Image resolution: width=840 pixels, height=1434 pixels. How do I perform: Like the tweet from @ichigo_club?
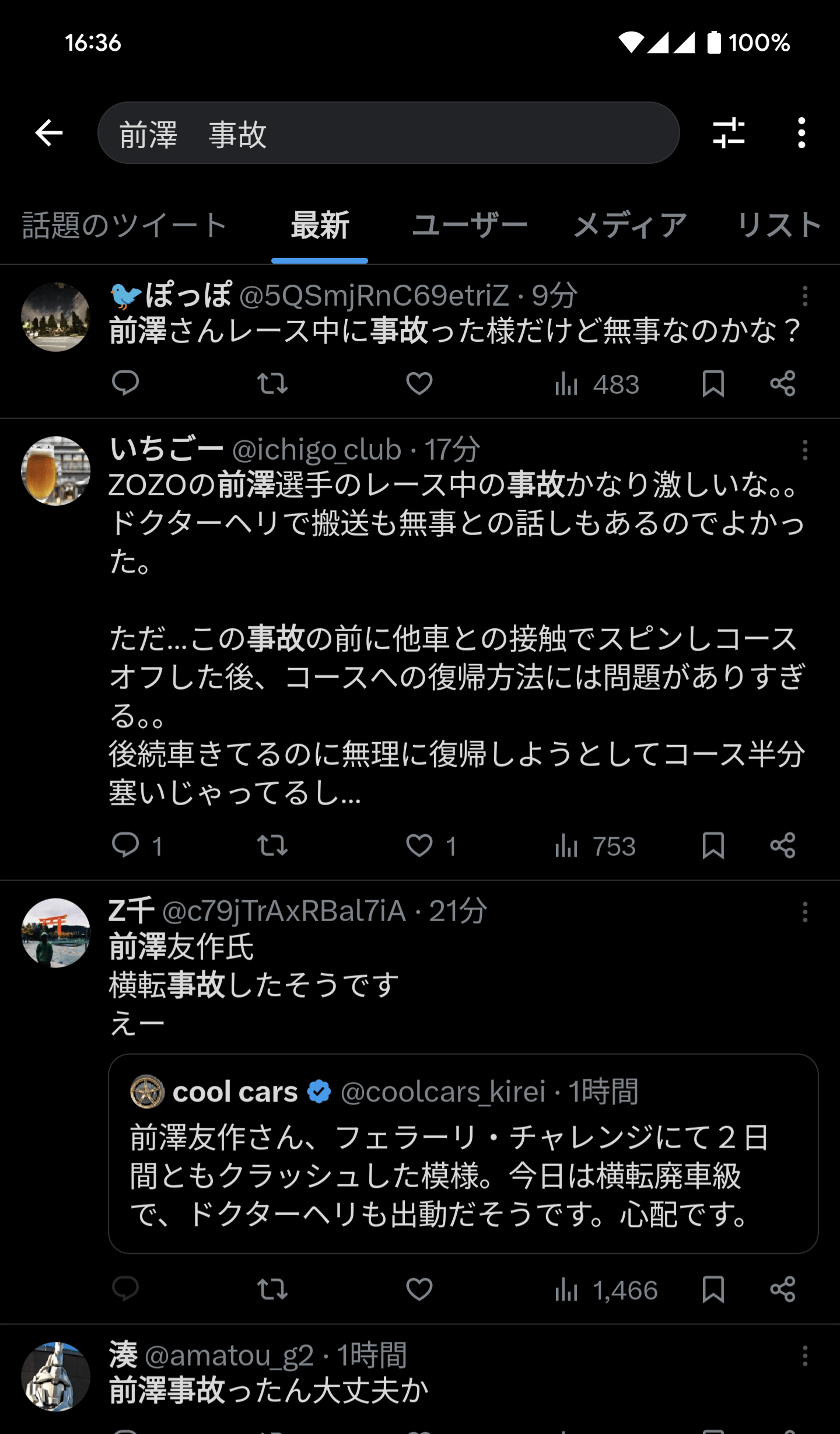pyautogui.click(x=419, y=845)
